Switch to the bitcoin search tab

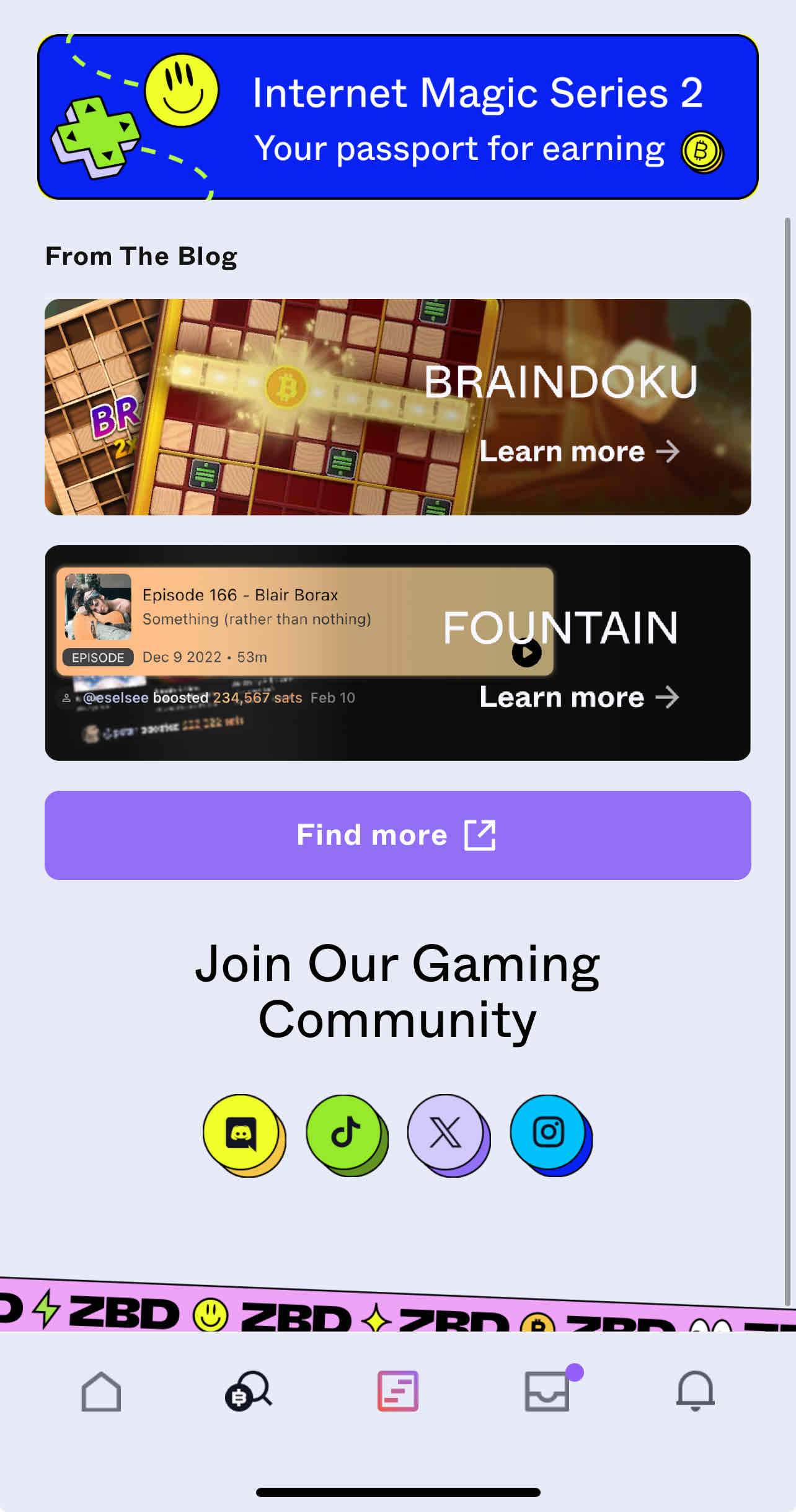249,1391
